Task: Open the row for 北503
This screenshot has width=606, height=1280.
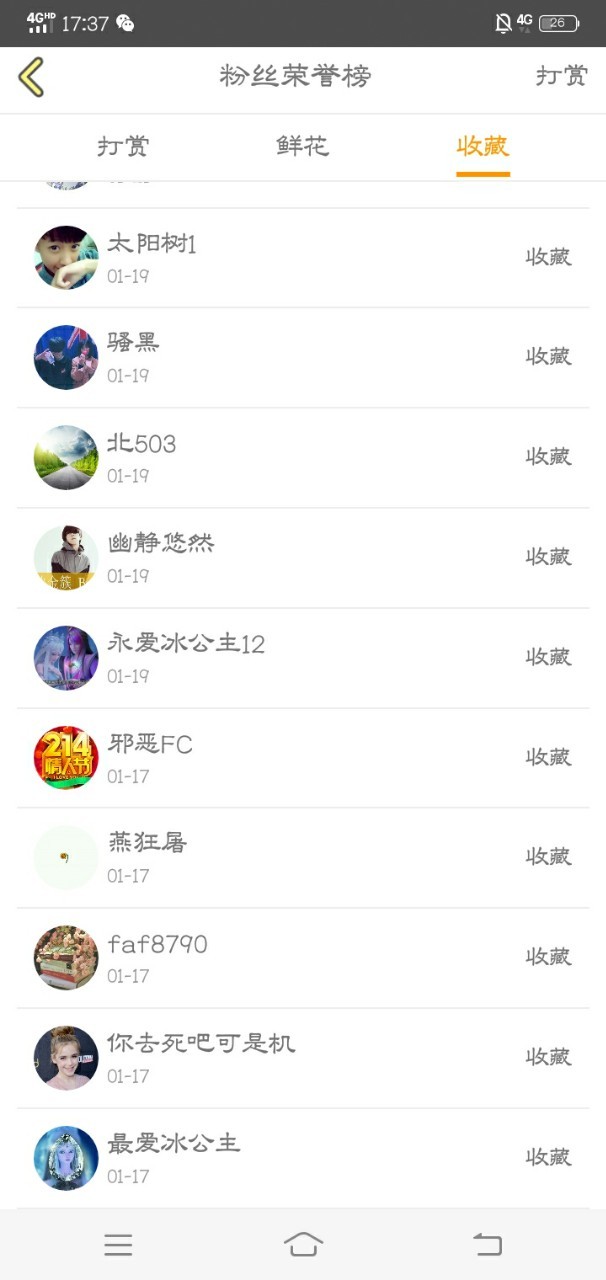Action: pos(303,458)
